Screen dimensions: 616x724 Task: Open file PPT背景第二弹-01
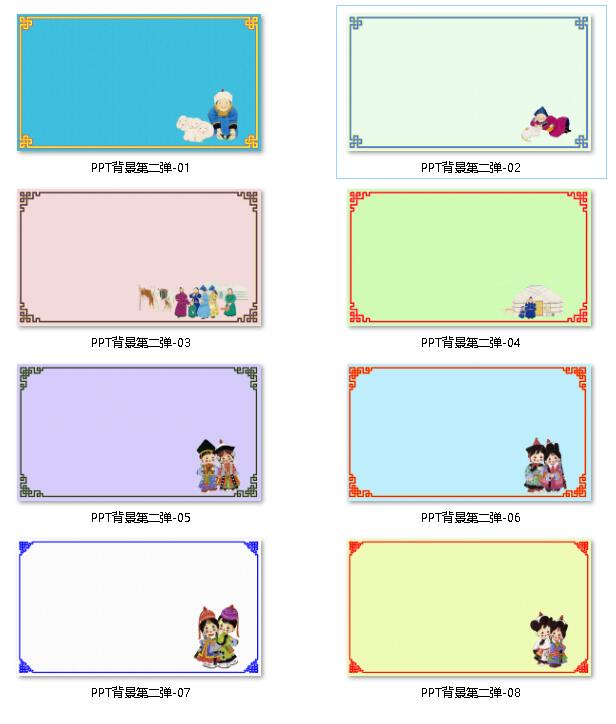pyautogui.click(x=140, y=84)
